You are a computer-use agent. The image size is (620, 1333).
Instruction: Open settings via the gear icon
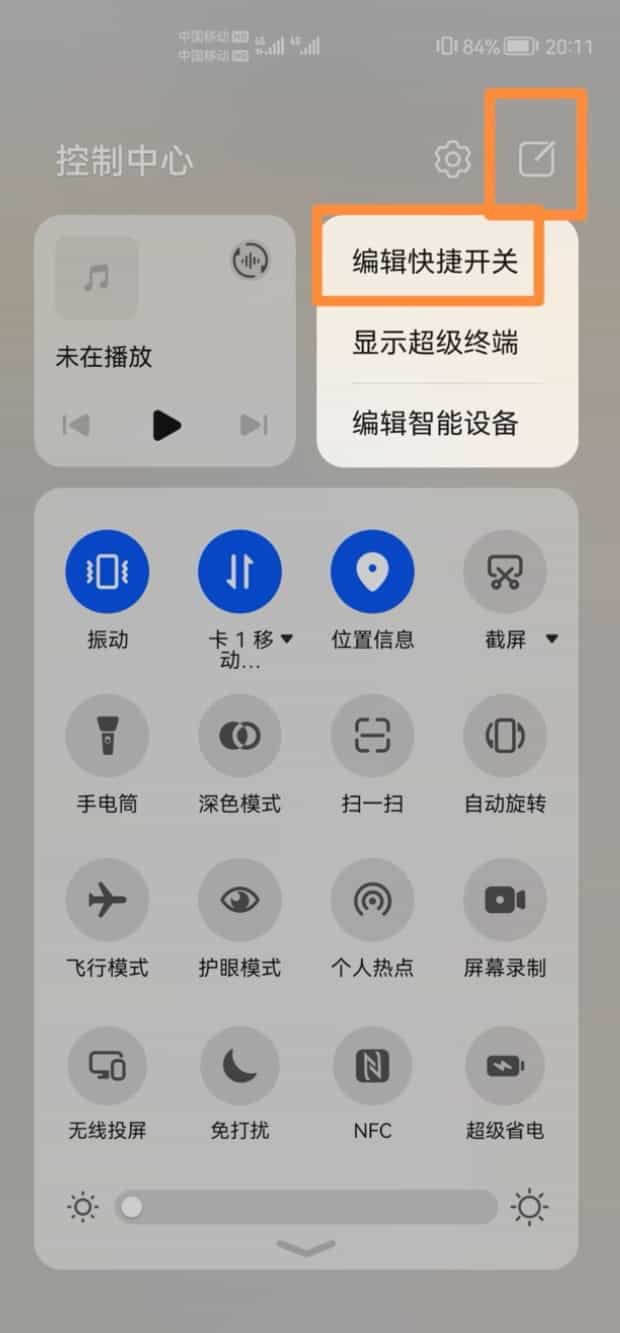452,160
